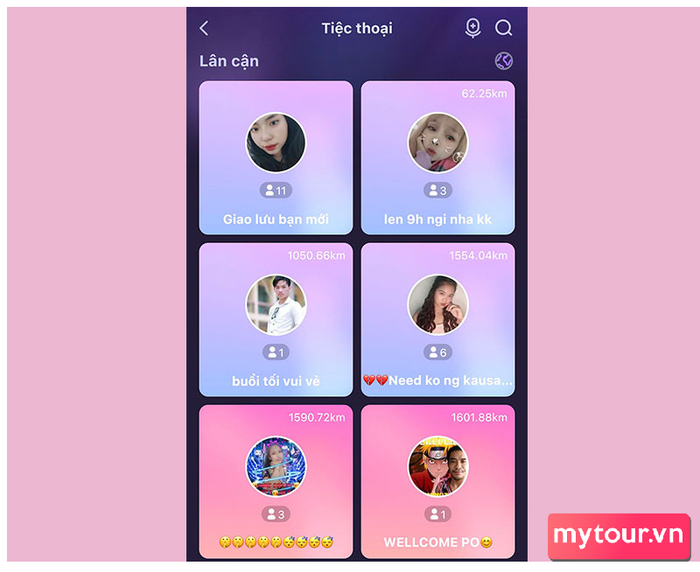Open the search icon
Viewport: 700px width, 572px height.
pyautogui.click(x=504, y=28)
